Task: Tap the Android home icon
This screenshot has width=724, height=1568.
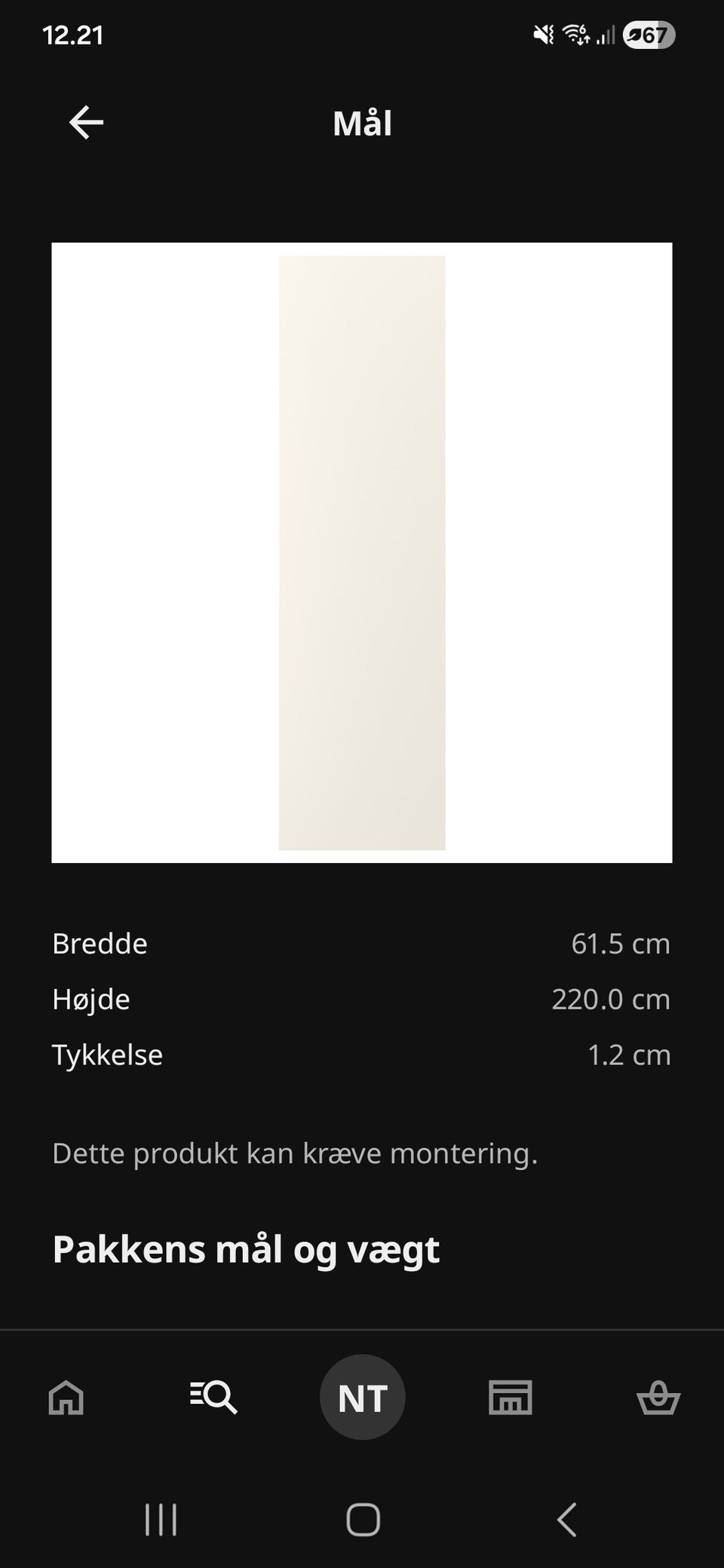Action: point(362,1520)
